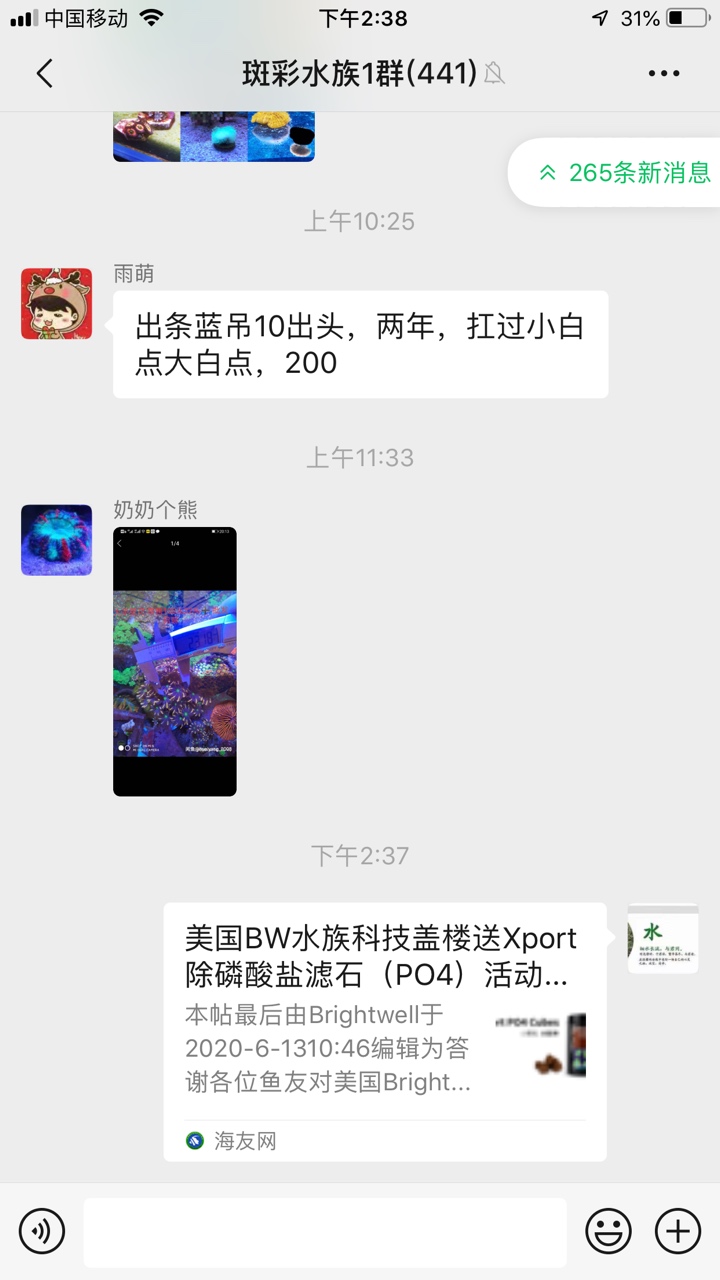Open 雨萌's profile avatar

[x=56, y=303]
